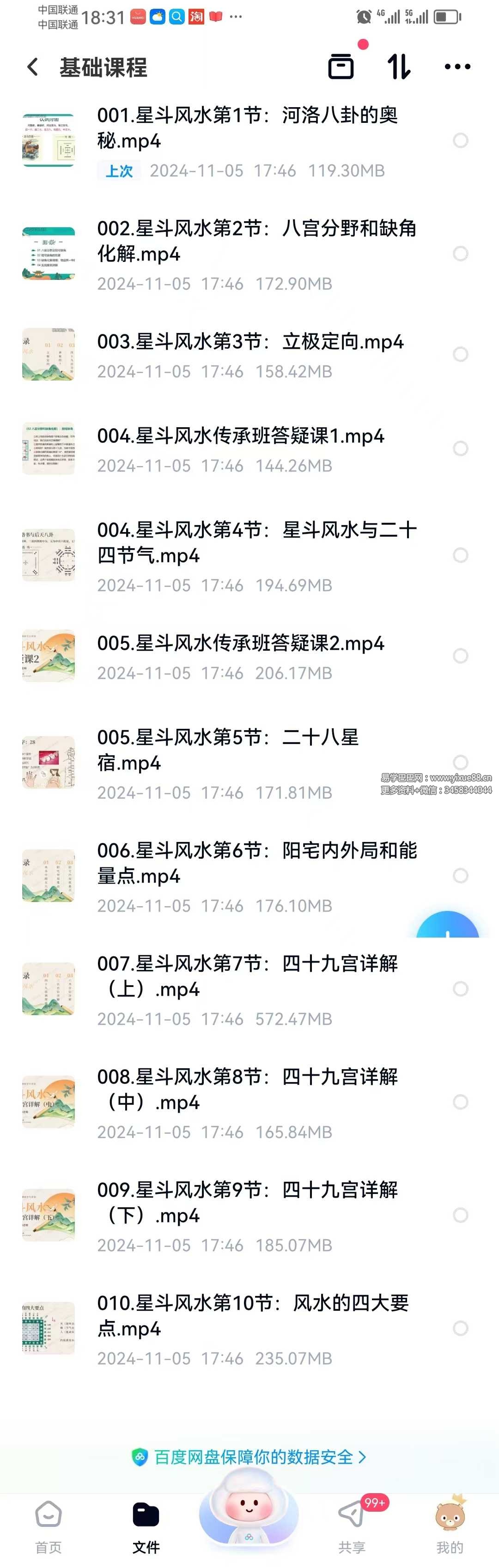
Task: Open the sort order options
Action: 399,67
